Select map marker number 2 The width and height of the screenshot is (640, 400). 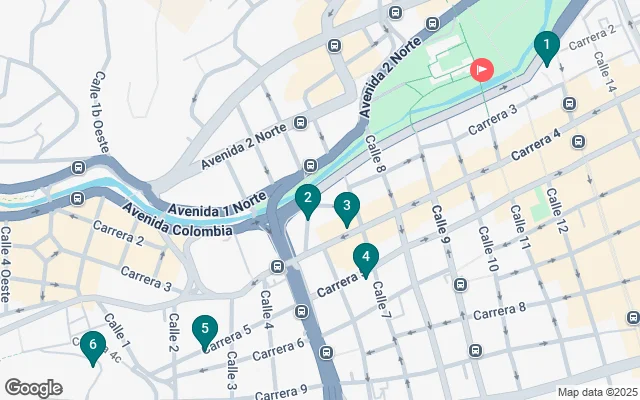308,199
